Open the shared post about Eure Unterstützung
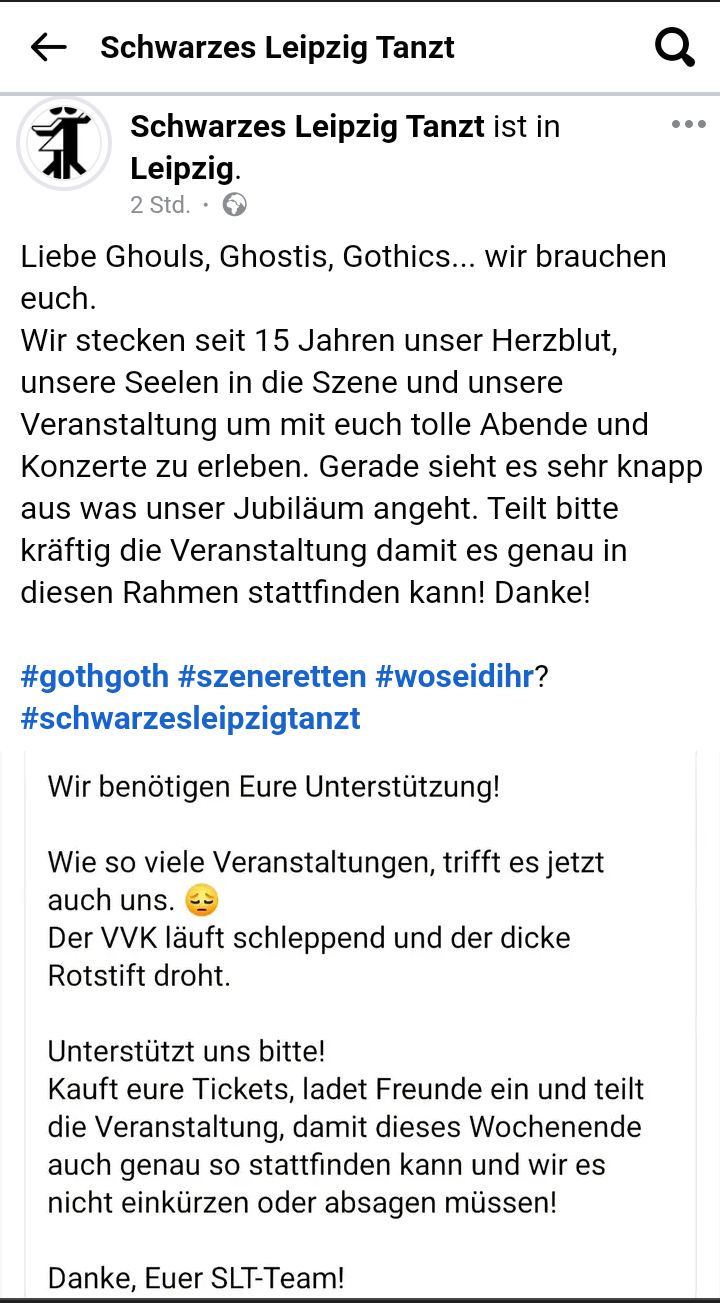Image resolution: width=720 pixels, height=1303 pixels. [360, 1020]
